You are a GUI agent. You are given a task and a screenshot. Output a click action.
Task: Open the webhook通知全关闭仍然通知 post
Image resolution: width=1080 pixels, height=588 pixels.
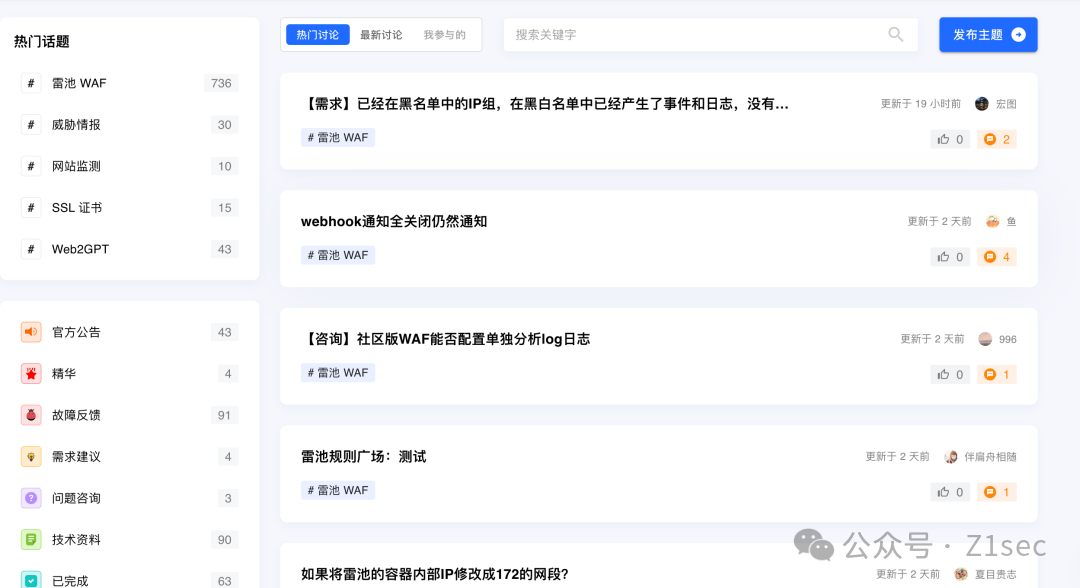[394, 221]
